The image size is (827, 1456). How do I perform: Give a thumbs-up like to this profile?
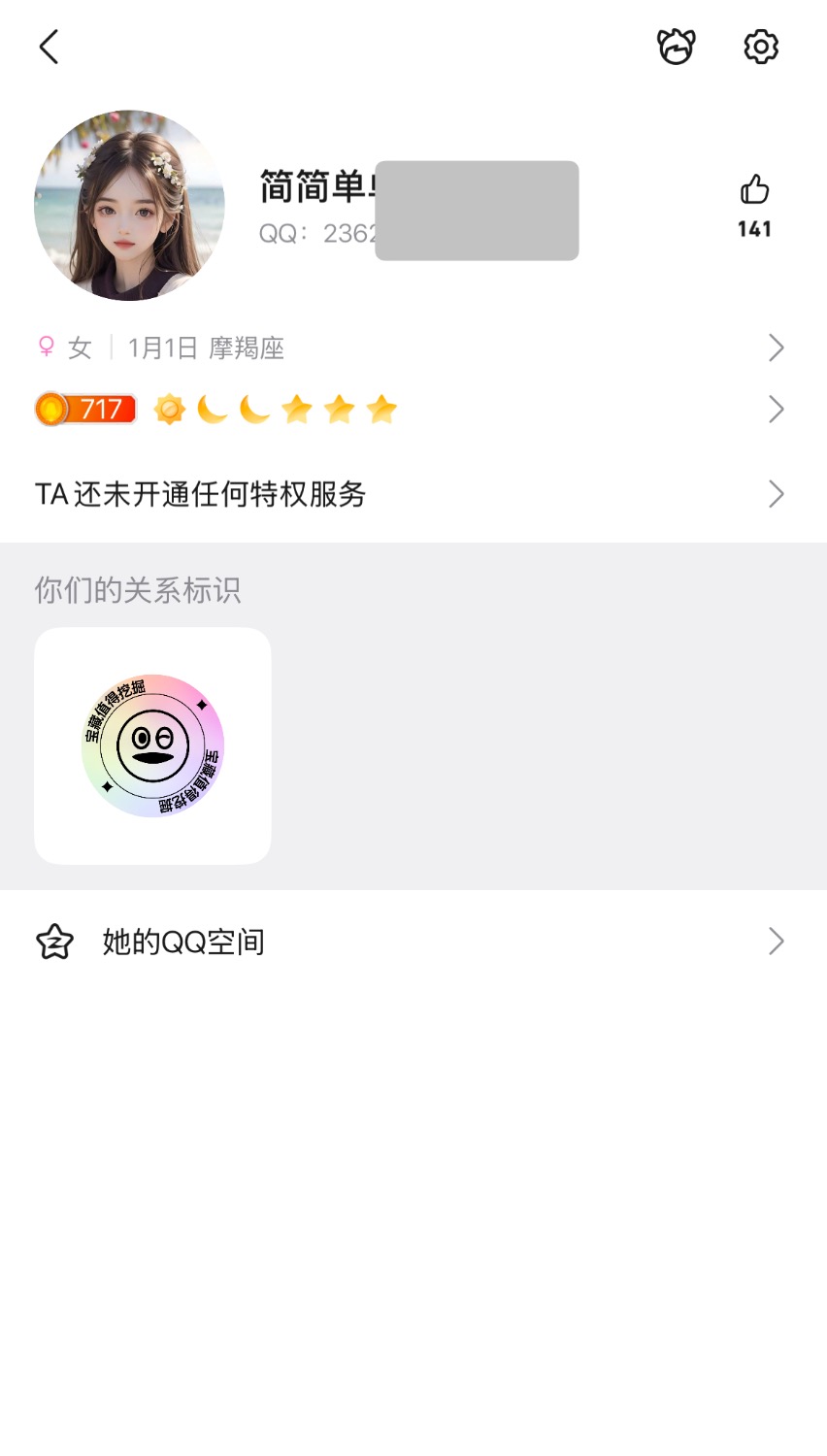tap(754, 190)
